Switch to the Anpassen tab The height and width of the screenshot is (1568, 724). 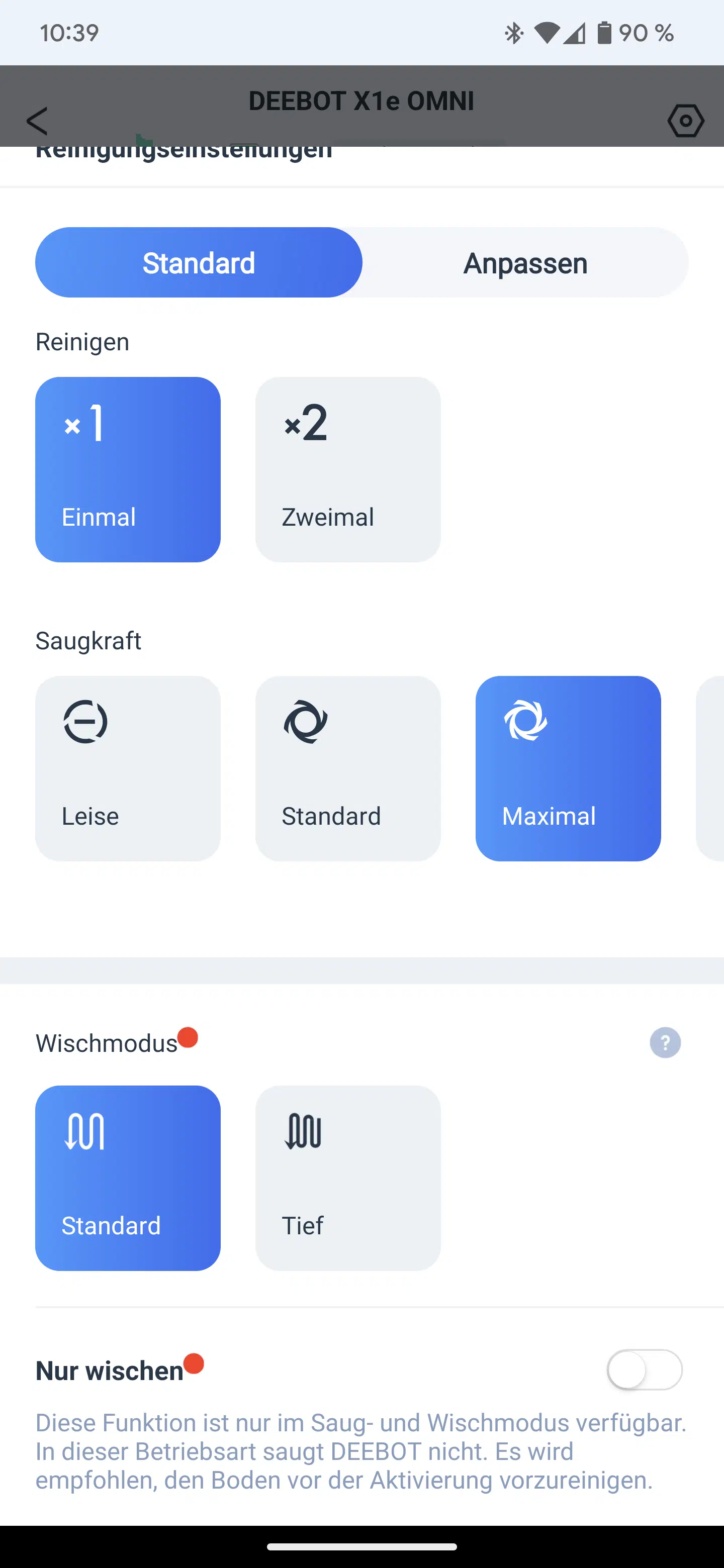(x=525, y=263)
